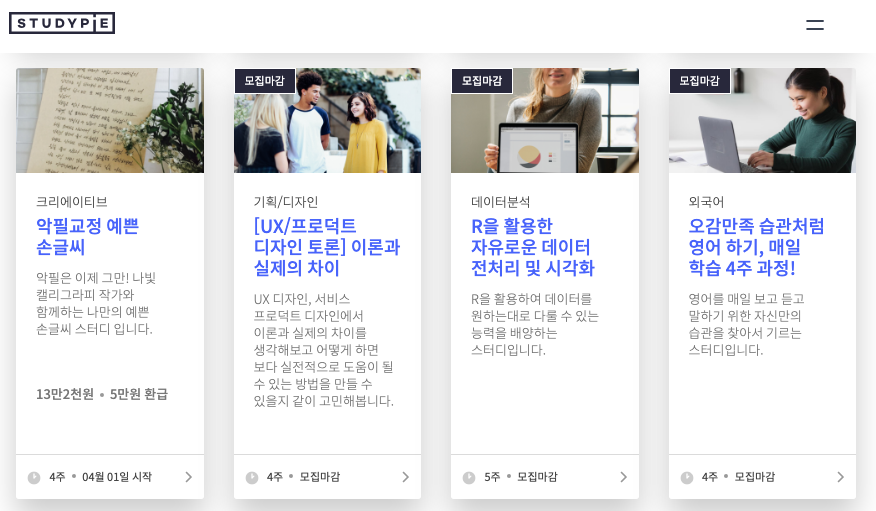This screenshot has width=876, height=511.
Task: Open the R을 활용한 데이터 전처리 study card
Action: click(533, 247)
